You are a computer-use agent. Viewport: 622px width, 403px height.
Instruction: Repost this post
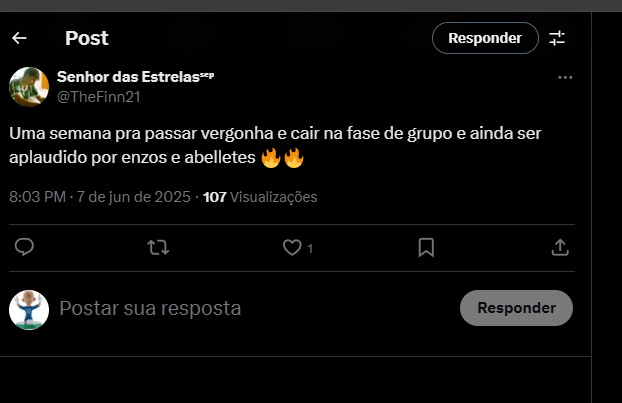tap(158, 246)
